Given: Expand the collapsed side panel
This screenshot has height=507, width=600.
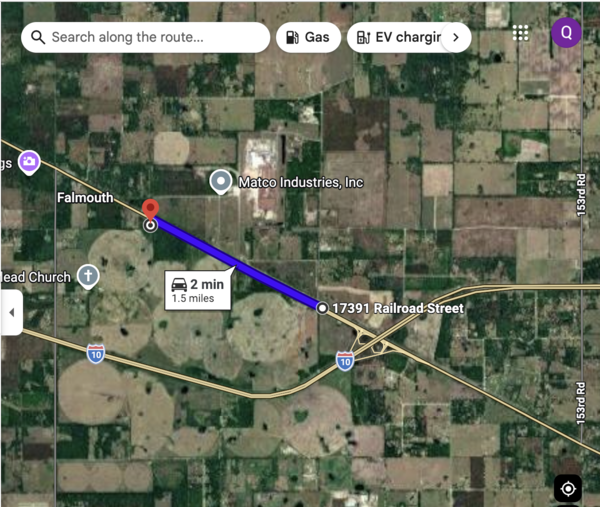Looking at the screenshot, I should click(x=11, y=313).
